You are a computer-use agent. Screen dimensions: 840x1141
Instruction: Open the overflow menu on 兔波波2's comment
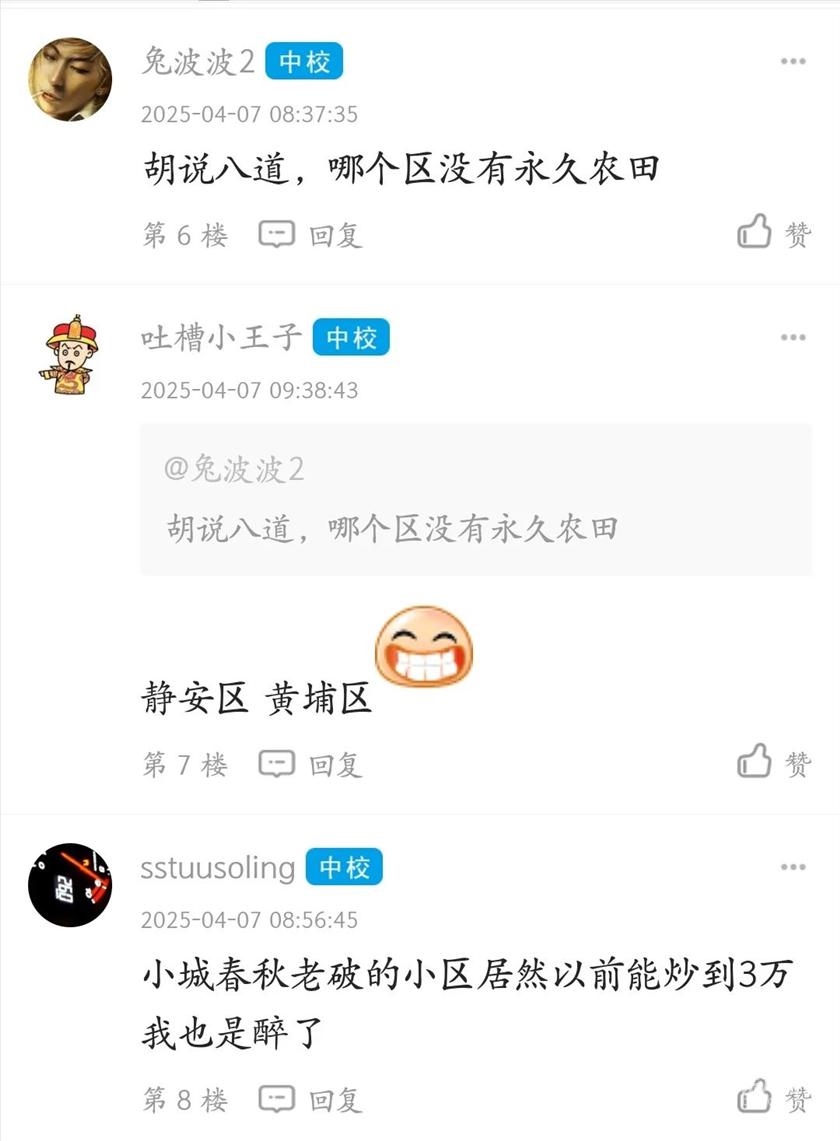pyautogui.click(x=793, y=62)
